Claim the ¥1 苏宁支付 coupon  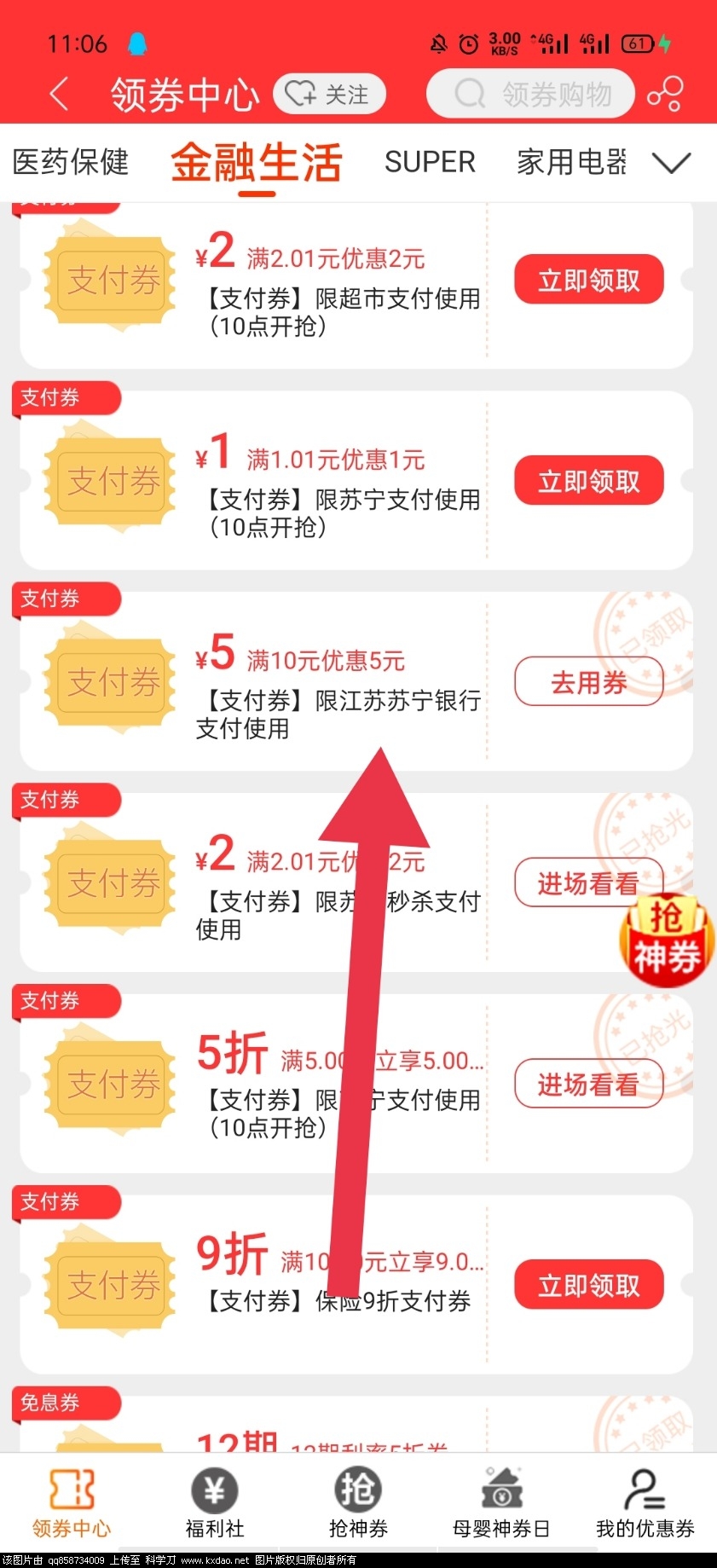point(588,481)
